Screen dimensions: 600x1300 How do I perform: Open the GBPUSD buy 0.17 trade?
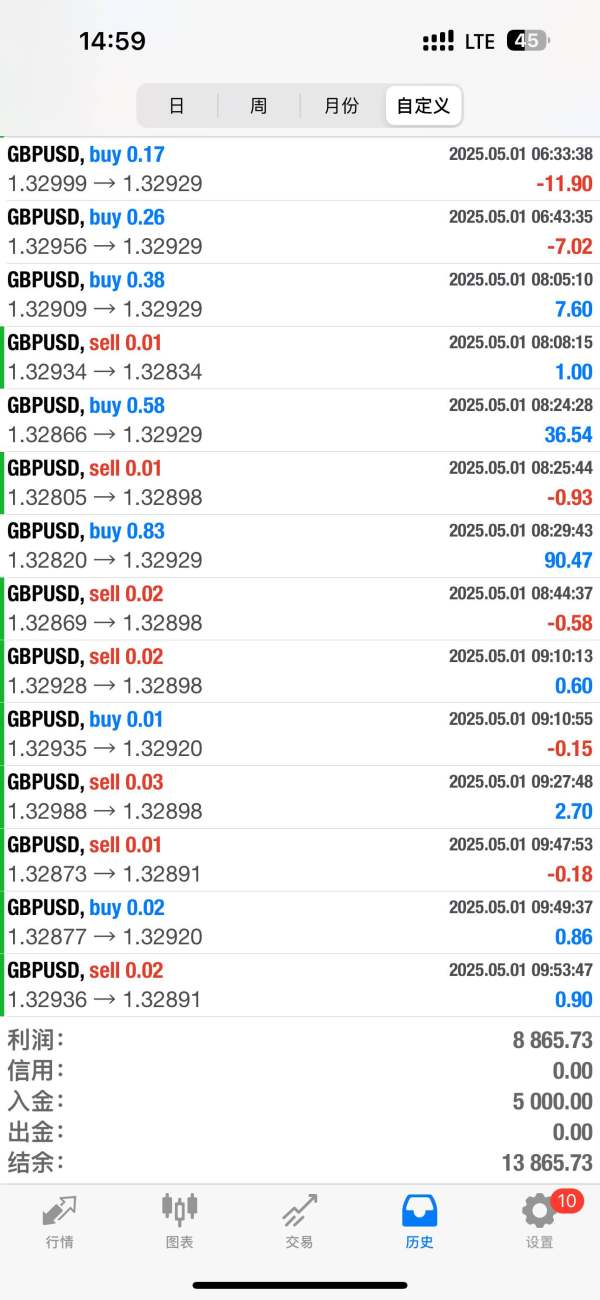[300, 169]
